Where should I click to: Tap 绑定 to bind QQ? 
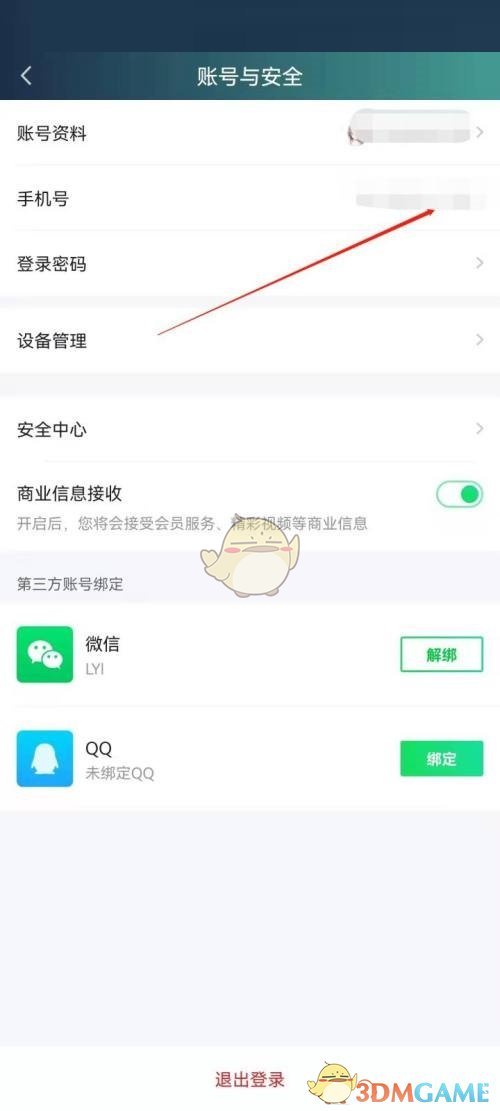[441, 759]
